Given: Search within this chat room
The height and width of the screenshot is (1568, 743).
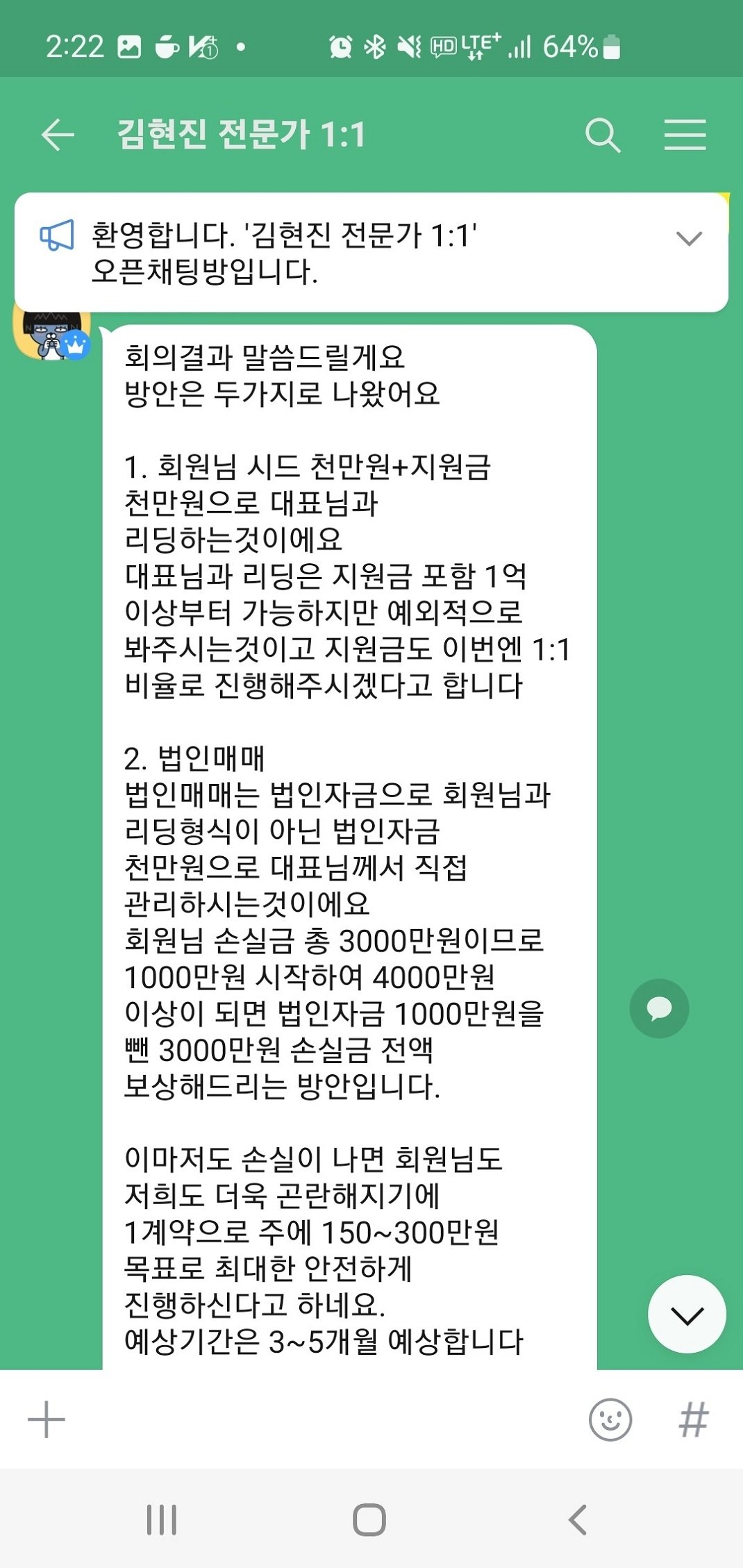Looking at the screenshot, I should click(x=602, y=134).
